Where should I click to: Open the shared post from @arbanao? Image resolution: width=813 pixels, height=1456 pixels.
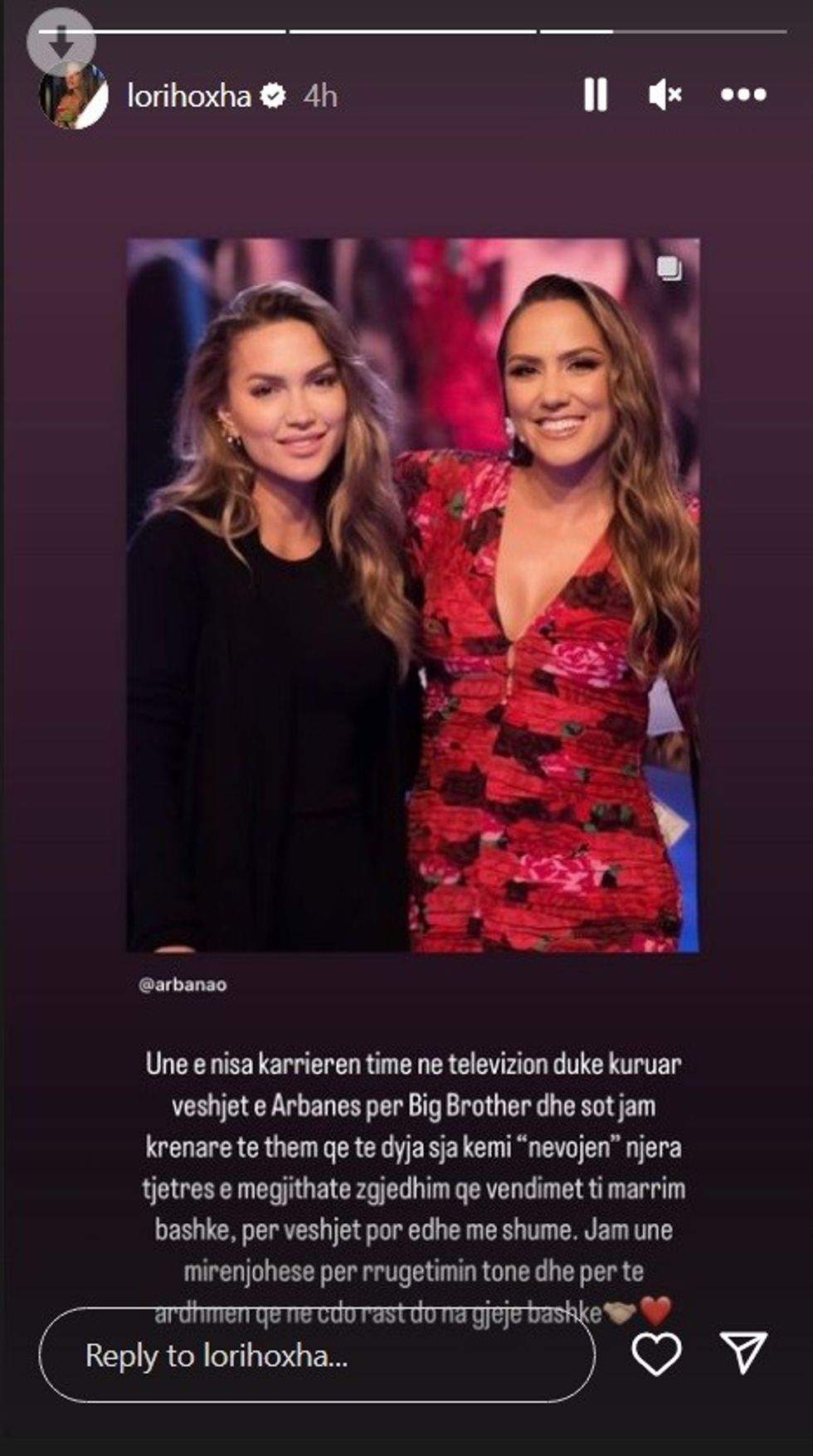(412, 595)
